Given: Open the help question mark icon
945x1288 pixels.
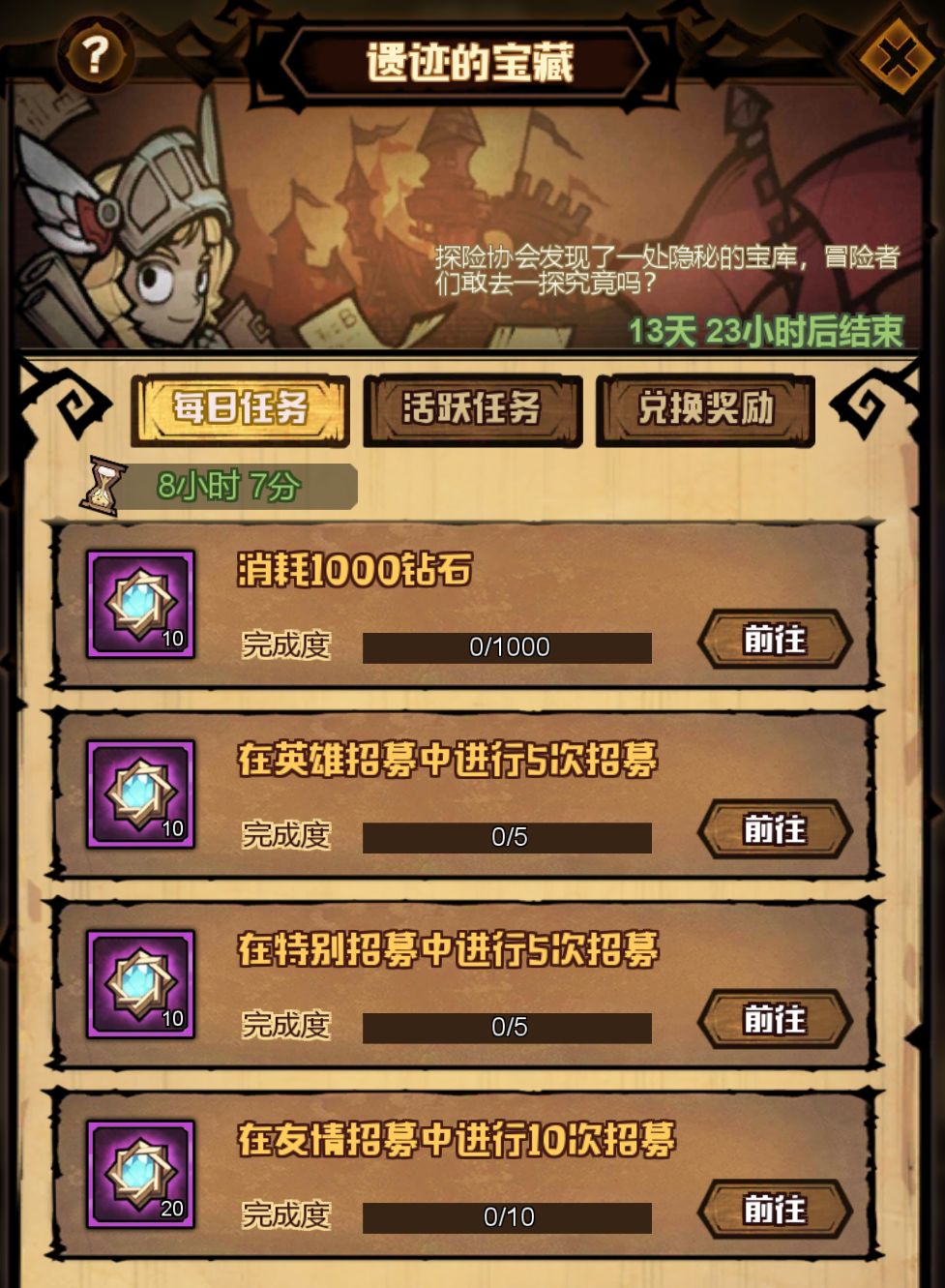Looking at the screenshot, I should (x=94, y=55).
